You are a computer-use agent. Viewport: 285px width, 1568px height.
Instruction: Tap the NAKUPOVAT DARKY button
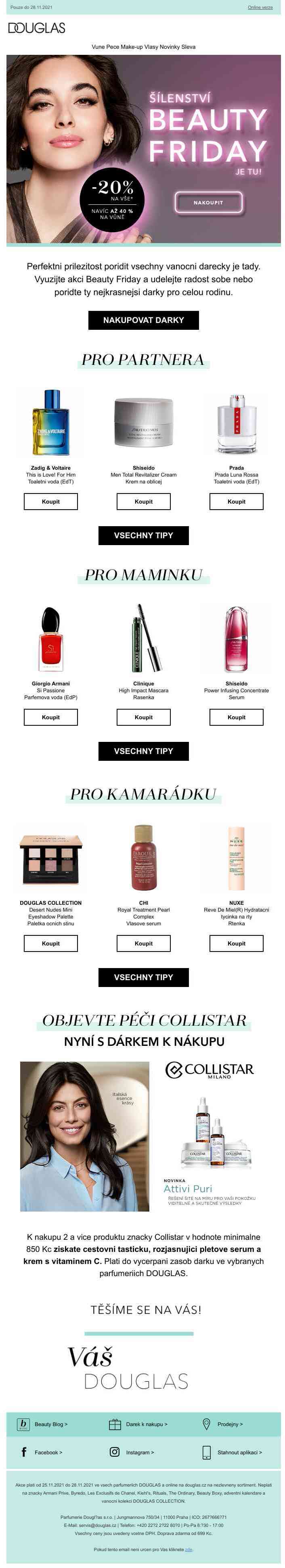tap(143, 320)
